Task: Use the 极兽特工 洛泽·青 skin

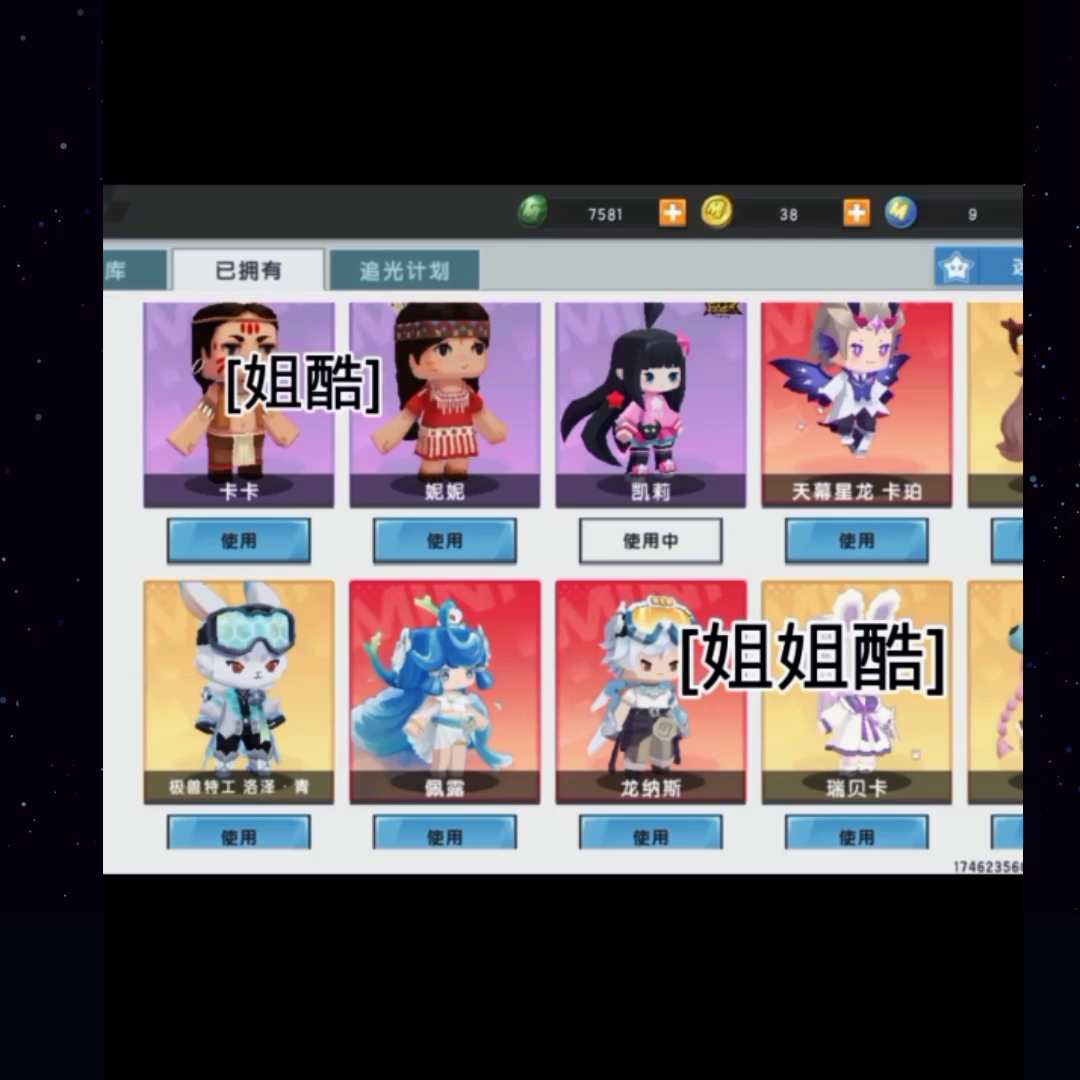Action: 238,833
